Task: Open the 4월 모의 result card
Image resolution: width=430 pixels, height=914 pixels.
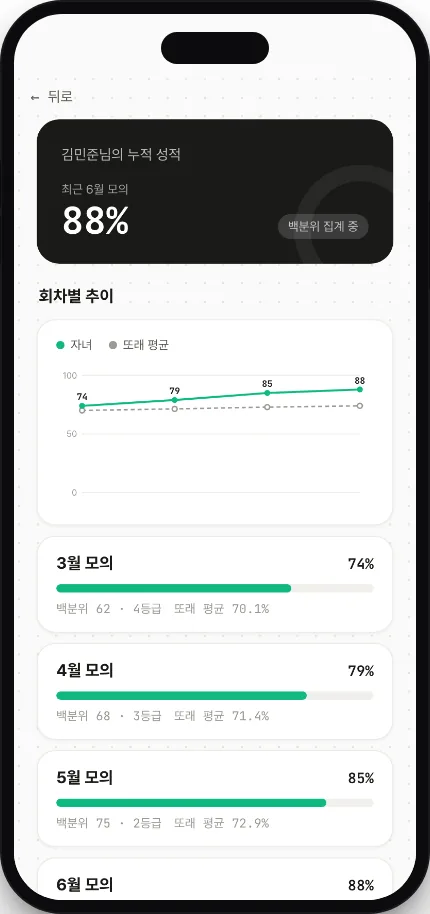Action: [215, 691]
